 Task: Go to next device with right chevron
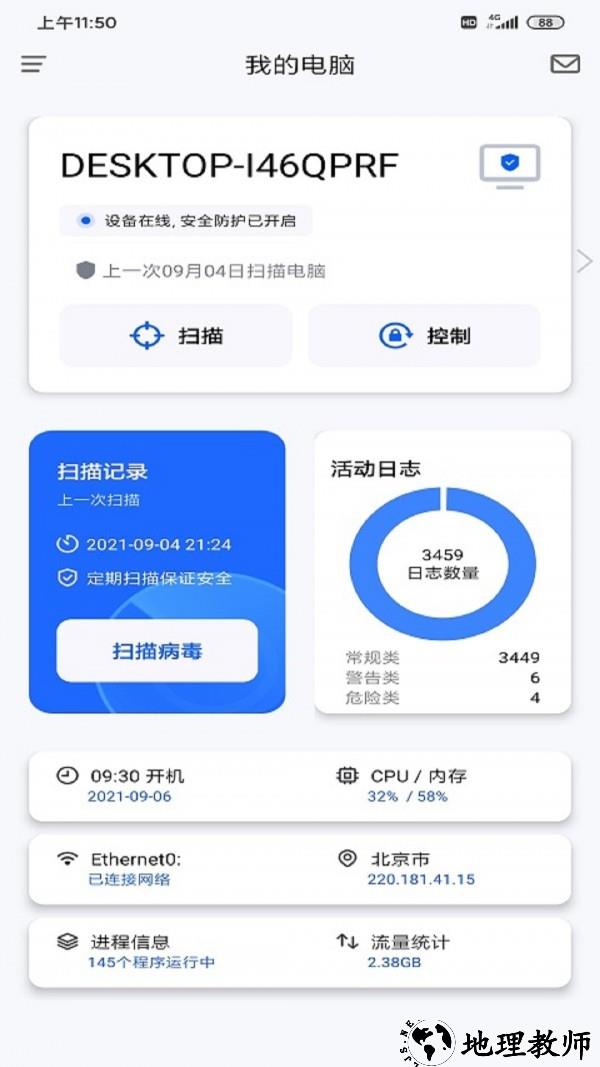(585, 262)
